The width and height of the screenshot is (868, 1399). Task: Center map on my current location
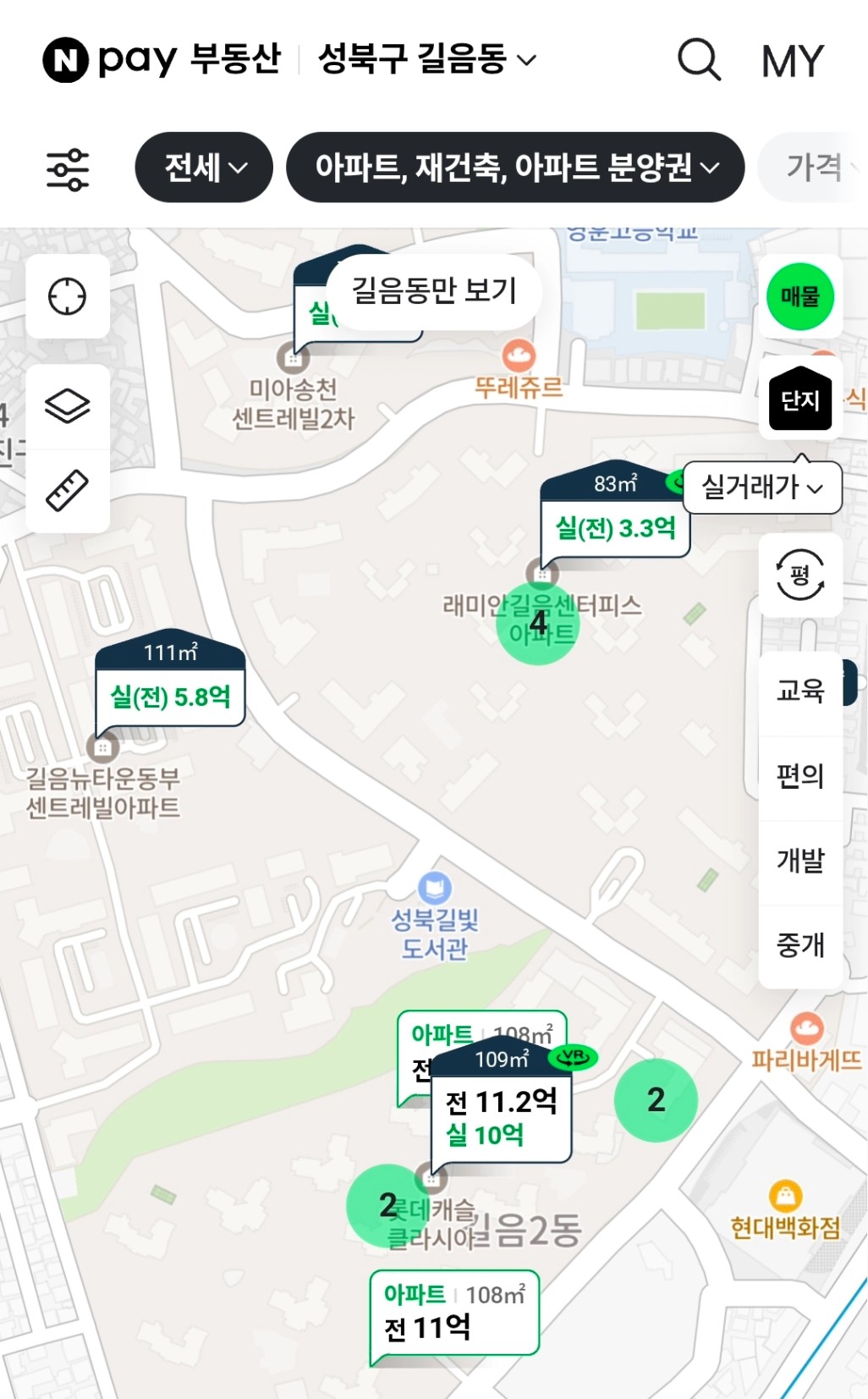coord(68,297)
